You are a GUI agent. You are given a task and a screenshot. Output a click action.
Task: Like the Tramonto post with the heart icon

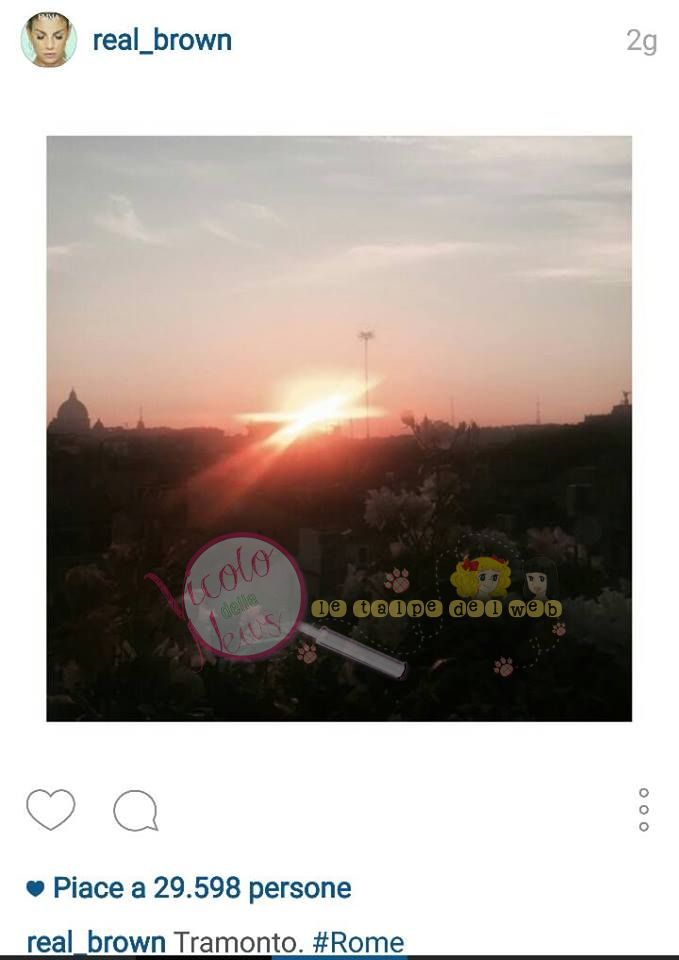[51, 809]
